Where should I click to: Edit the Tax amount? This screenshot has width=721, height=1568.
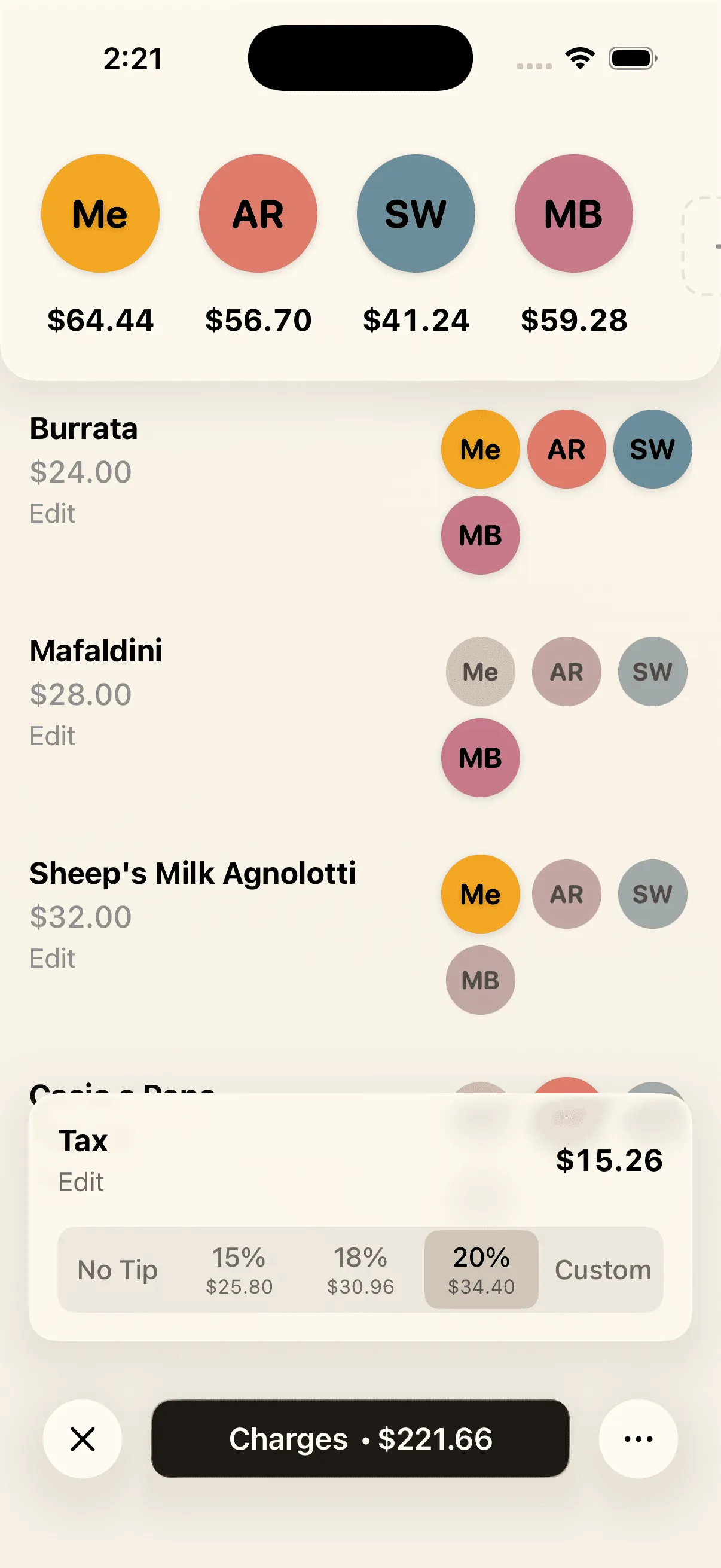point(81,1182)
